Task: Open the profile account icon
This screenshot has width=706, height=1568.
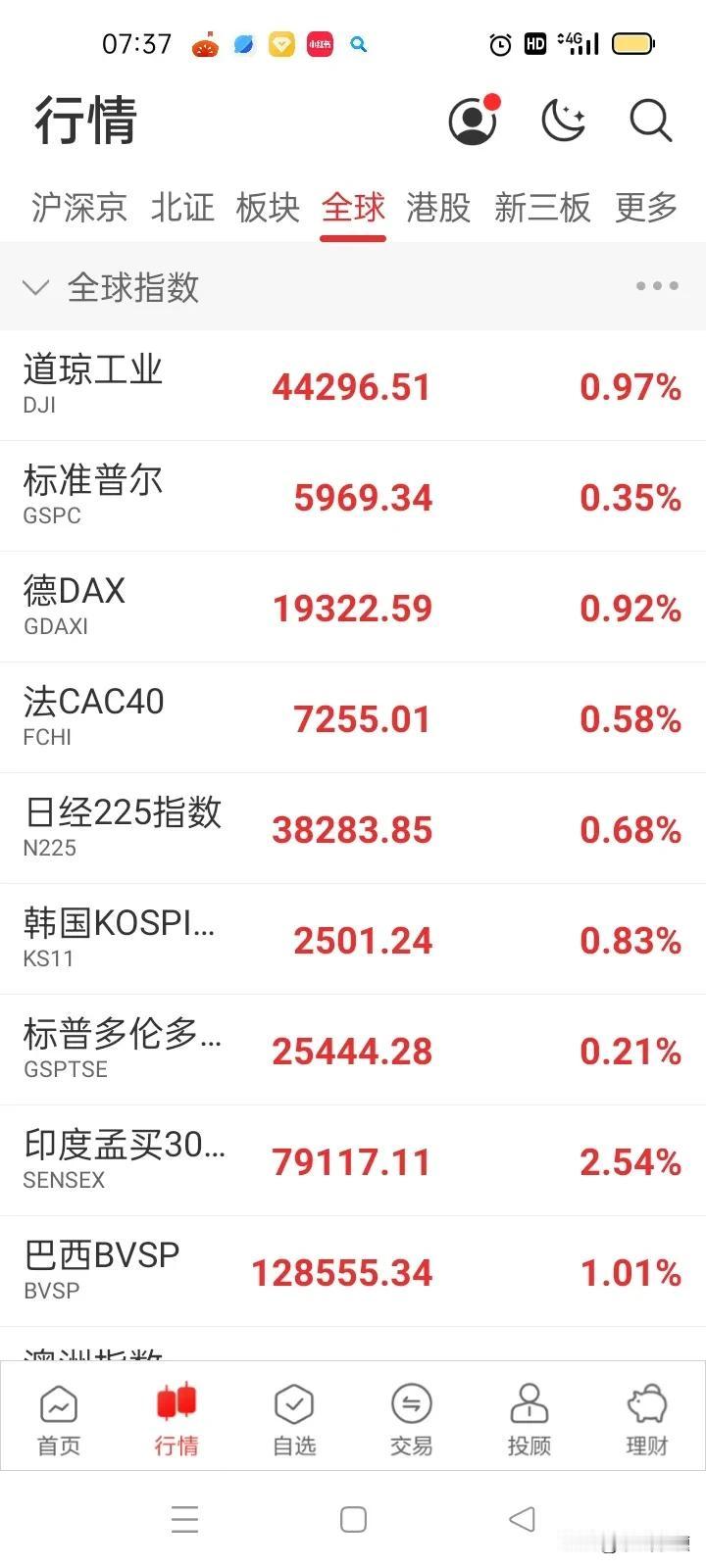Action: coord(473,121)
